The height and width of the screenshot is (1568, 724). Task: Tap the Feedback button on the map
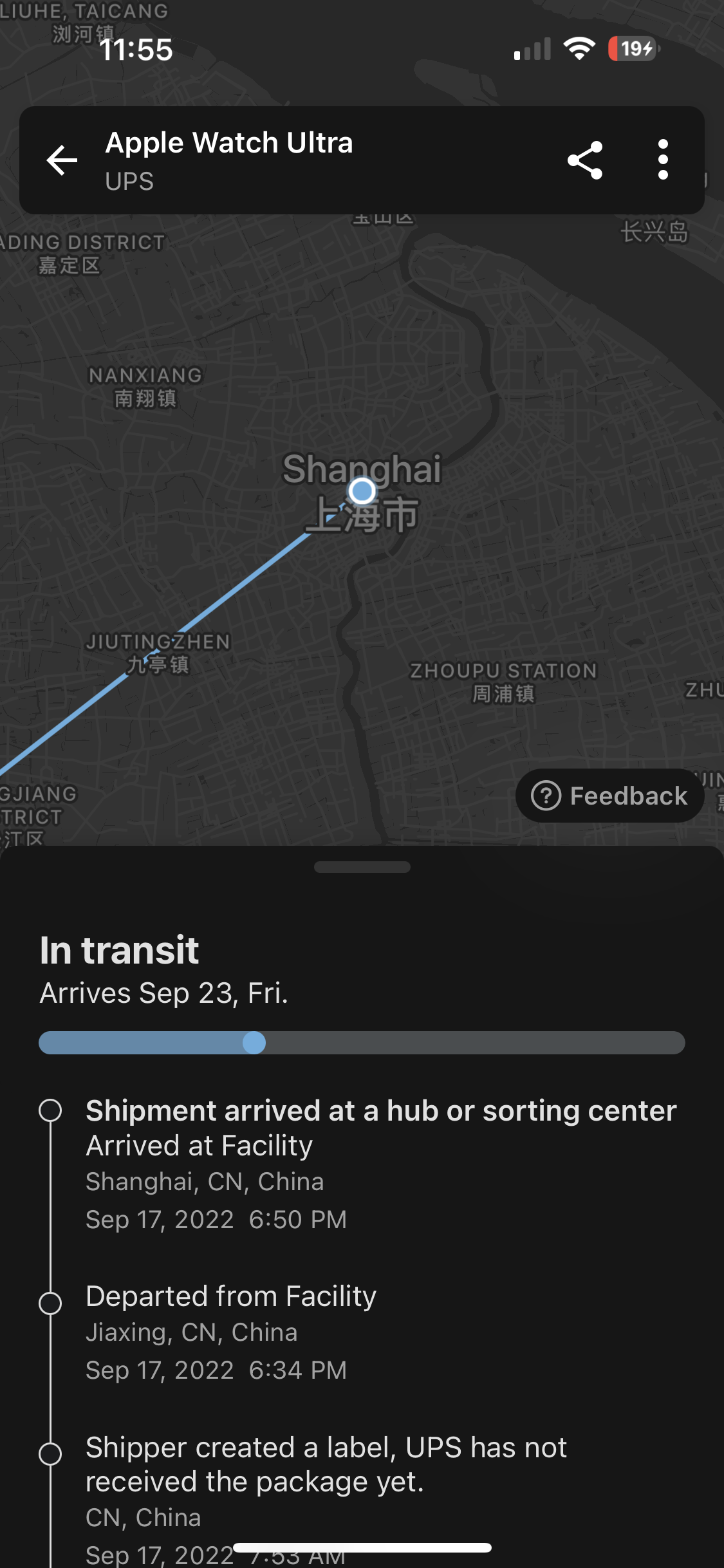pos(609,796)
